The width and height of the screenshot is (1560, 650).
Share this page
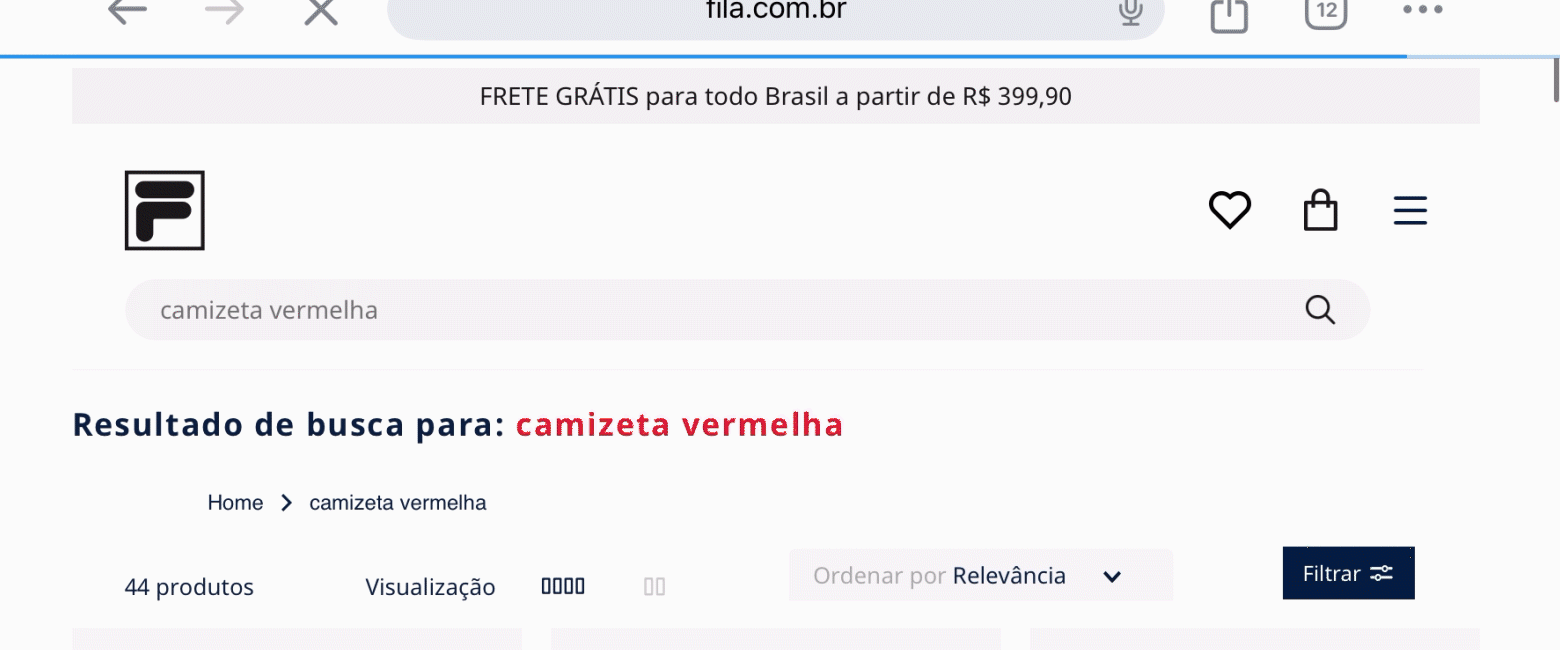(x=1229, y=14)
